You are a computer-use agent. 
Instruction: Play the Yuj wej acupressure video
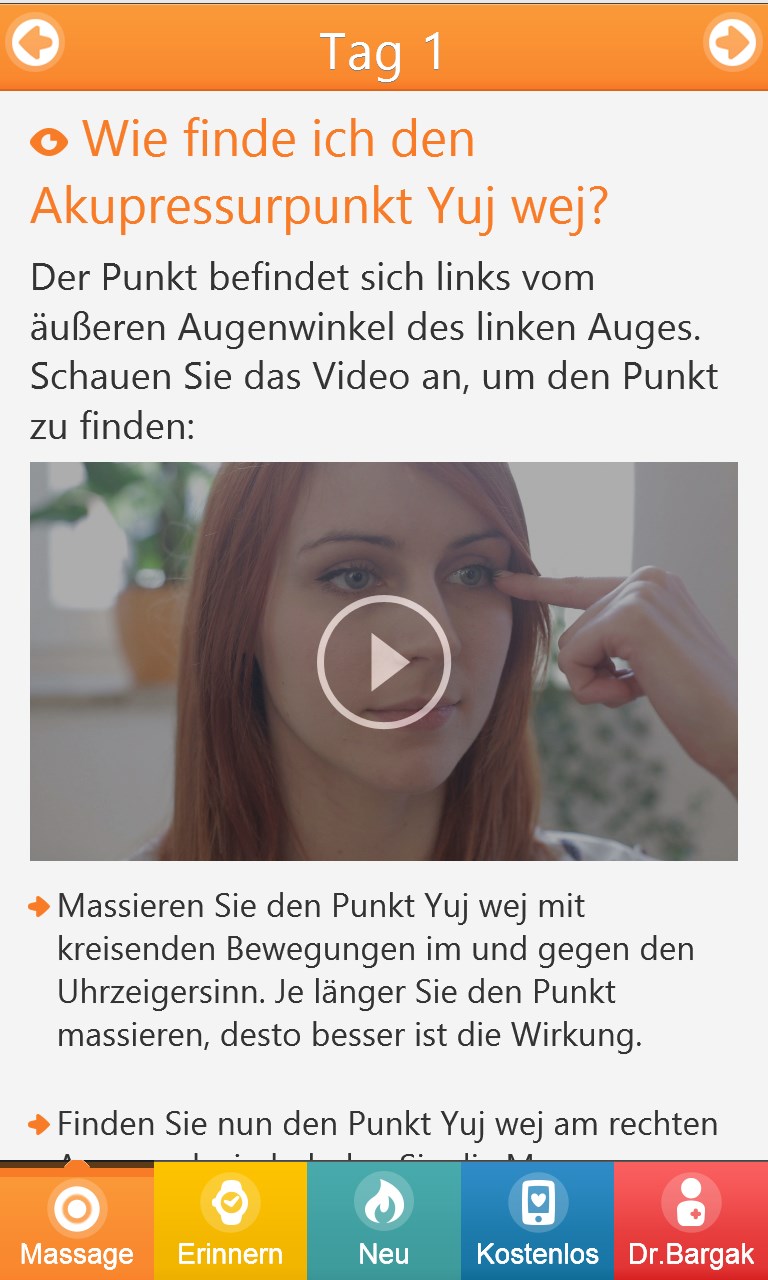tap(384, 661)
